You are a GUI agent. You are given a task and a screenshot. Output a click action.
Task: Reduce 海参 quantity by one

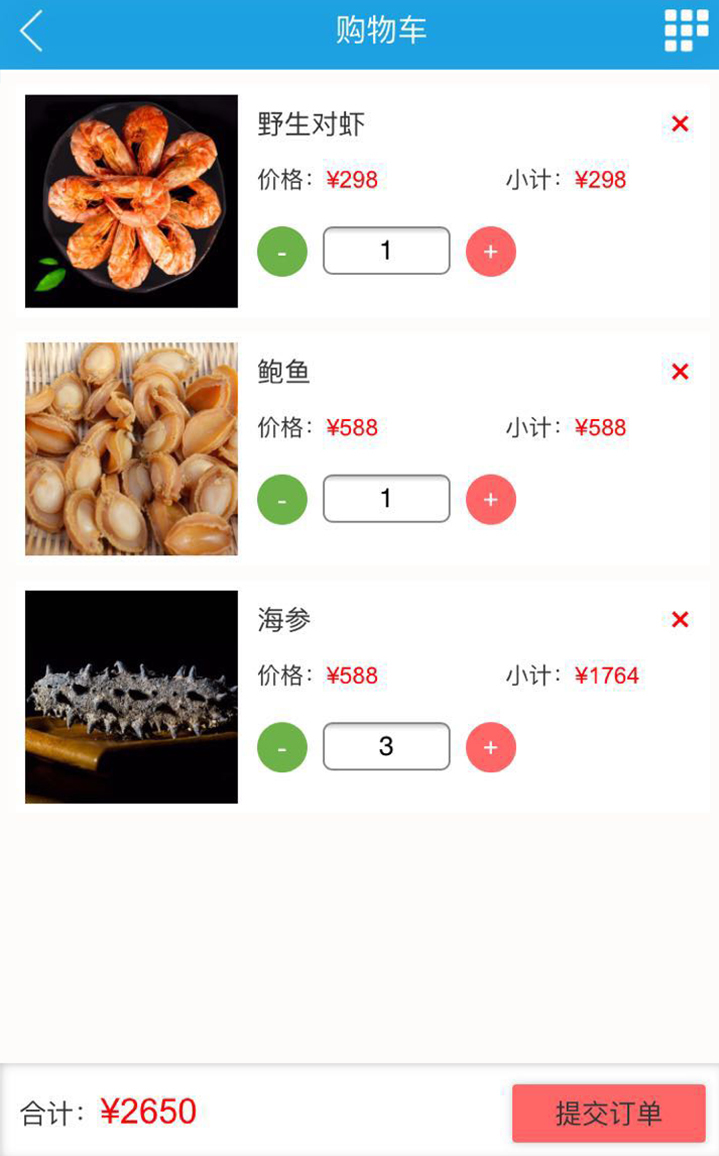click(282, 747)
